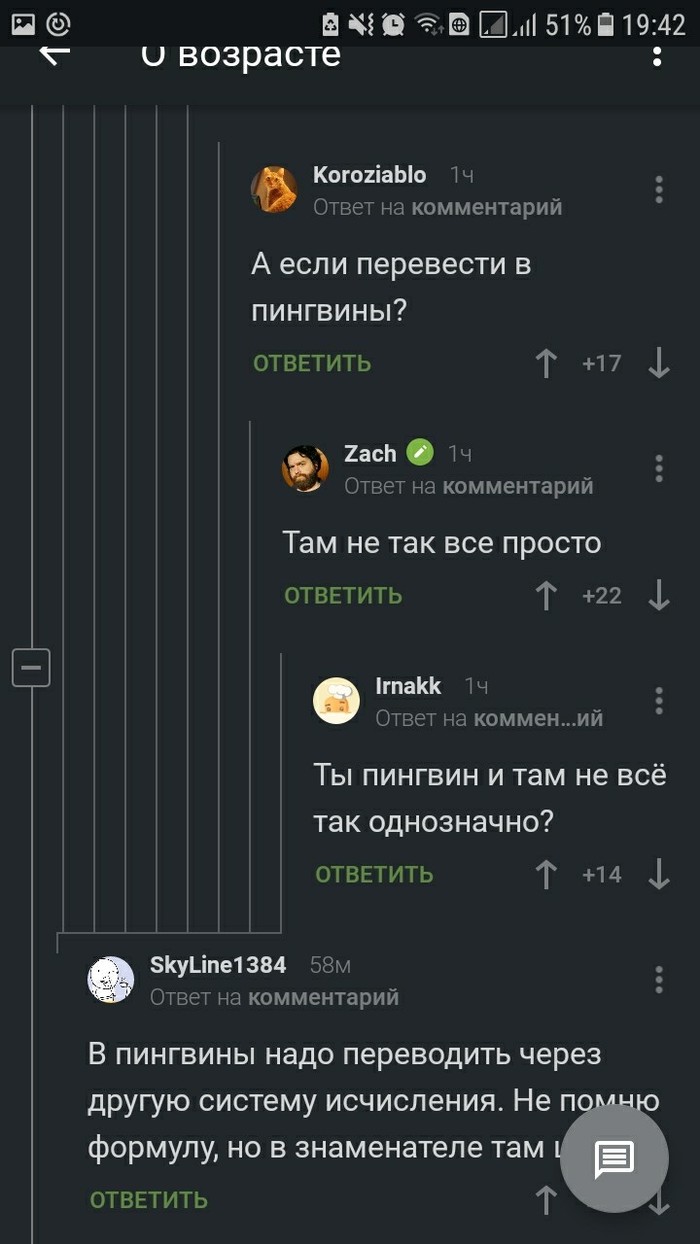Viewport: 700px width, 1244px height.
Task: Open options menu for Irnakk's comment
Action: point(658,700)
